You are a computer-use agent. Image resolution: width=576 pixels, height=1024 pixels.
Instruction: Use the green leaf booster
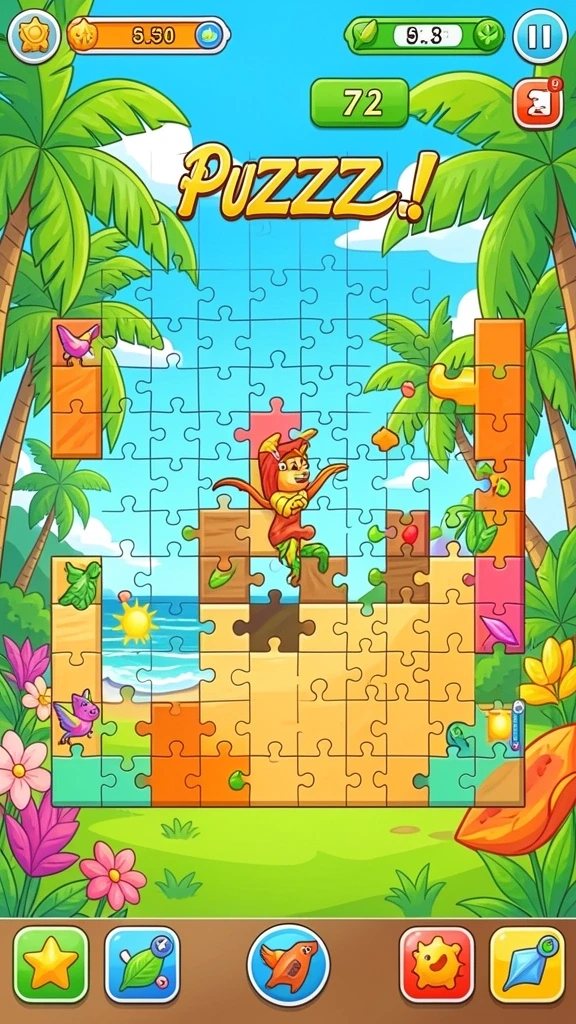coord(142,965)
